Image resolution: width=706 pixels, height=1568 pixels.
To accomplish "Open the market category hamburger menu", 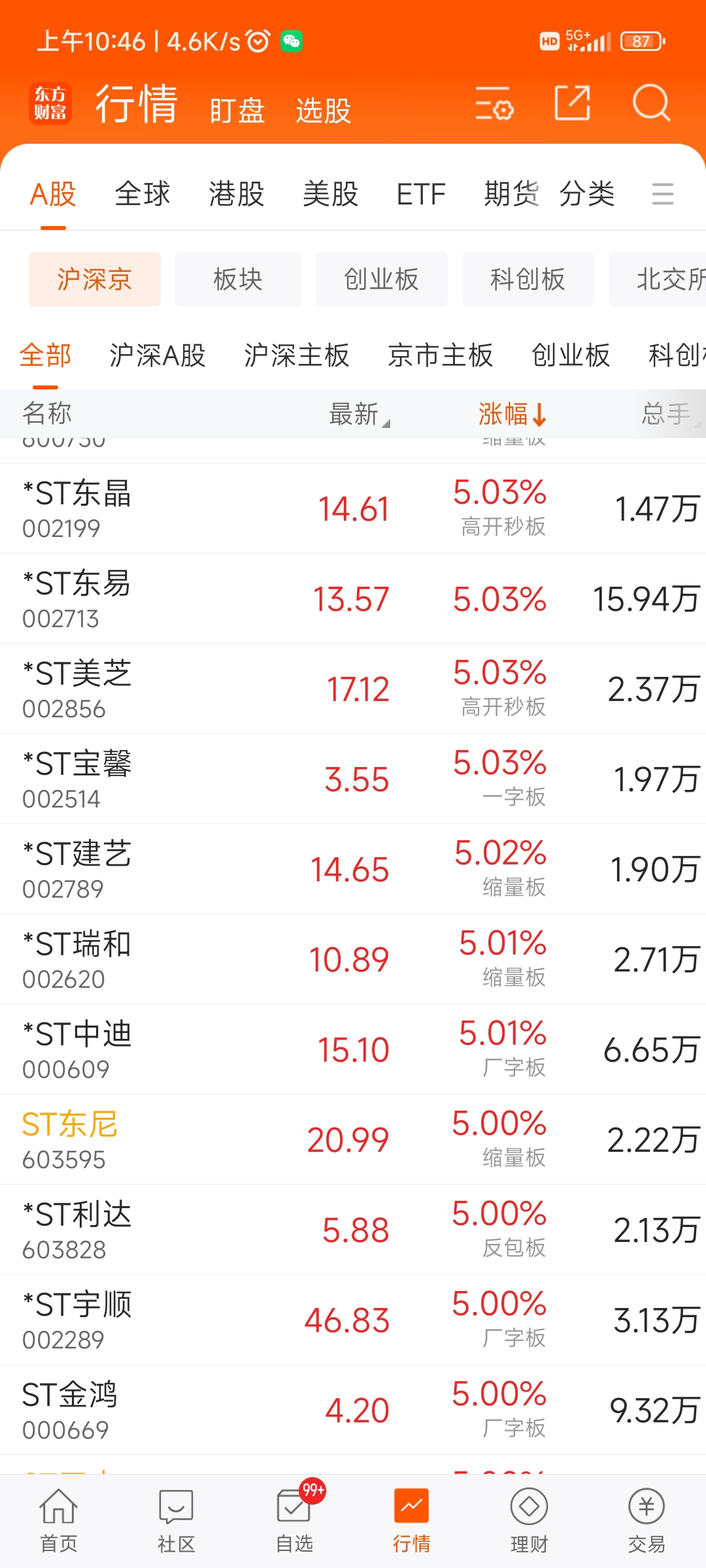I will (662, 194).
